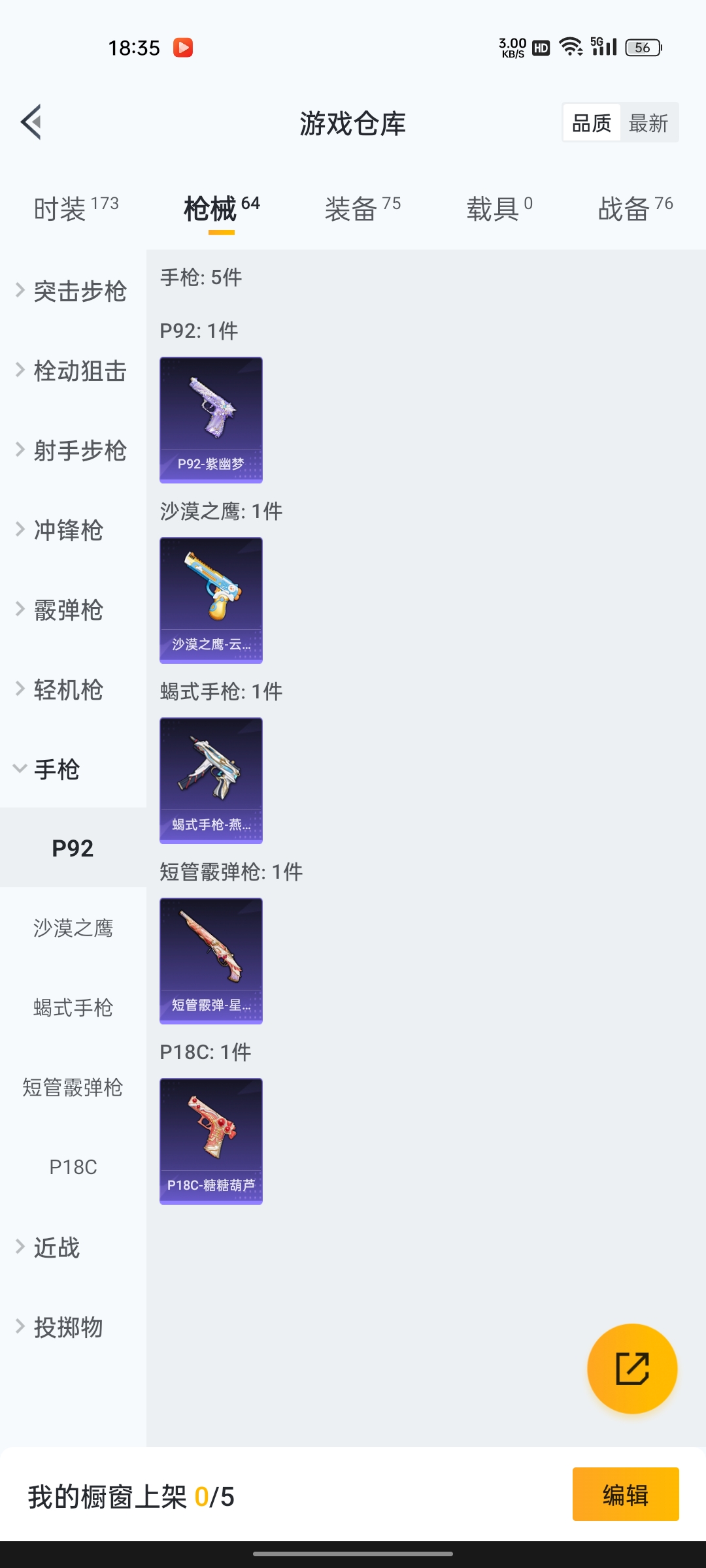Switch sorting to 最新
706x1568 pixels.
point(649,122)
